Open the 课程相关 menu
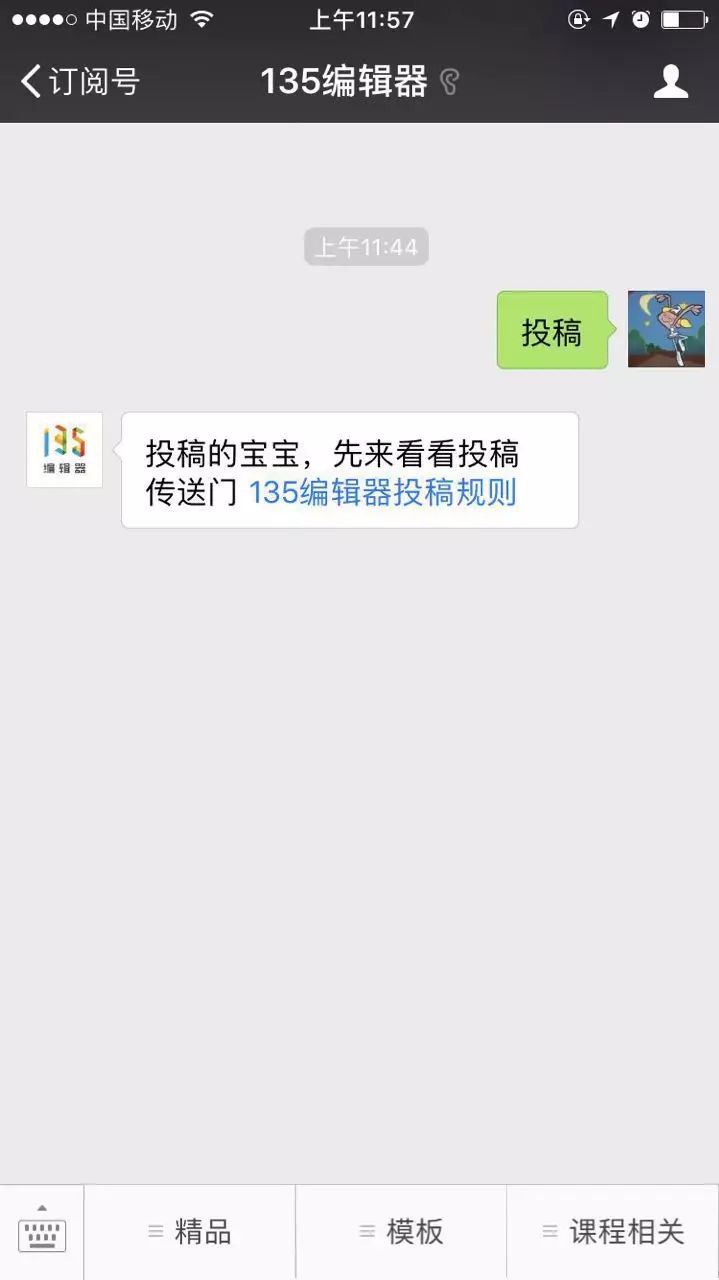 tap(613, 1232)
